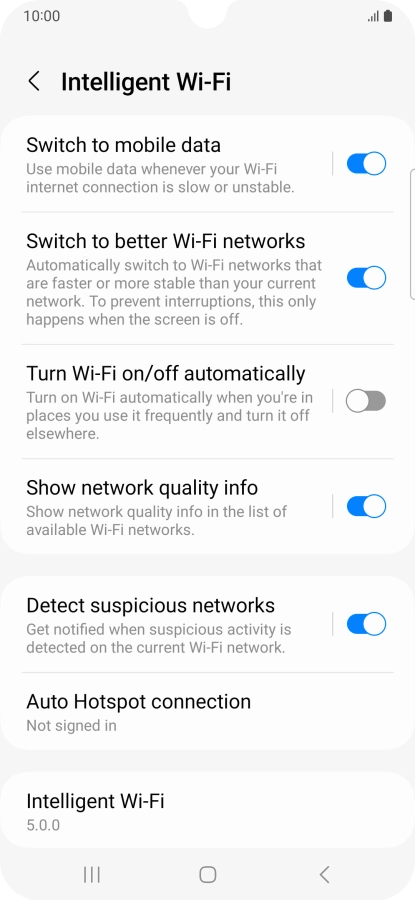415x900 pixels.
Task: Disable Detect suspicious networks switch
Action: [x=366, y=624]
